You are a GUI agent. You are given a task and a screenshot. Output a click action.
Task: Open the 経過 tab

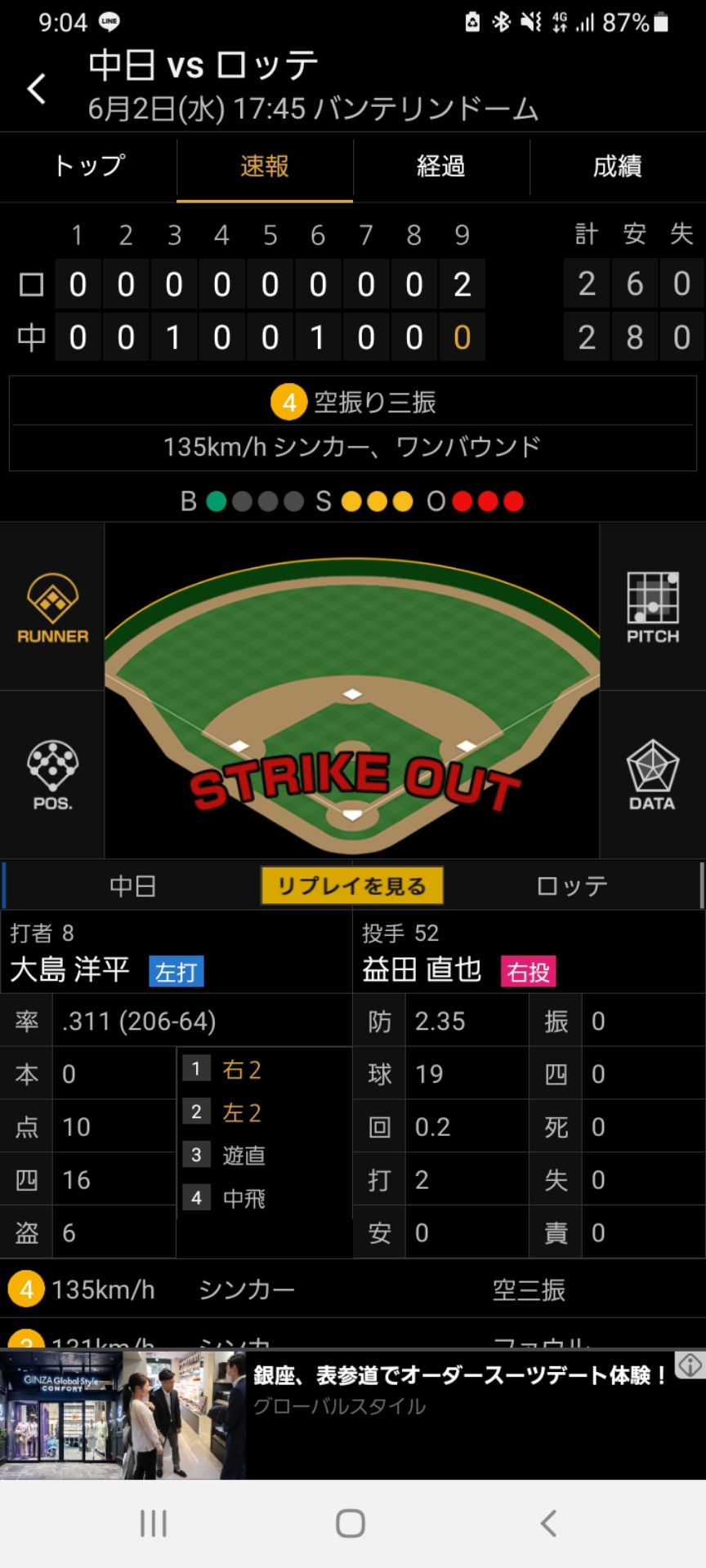tap(441, 167)
